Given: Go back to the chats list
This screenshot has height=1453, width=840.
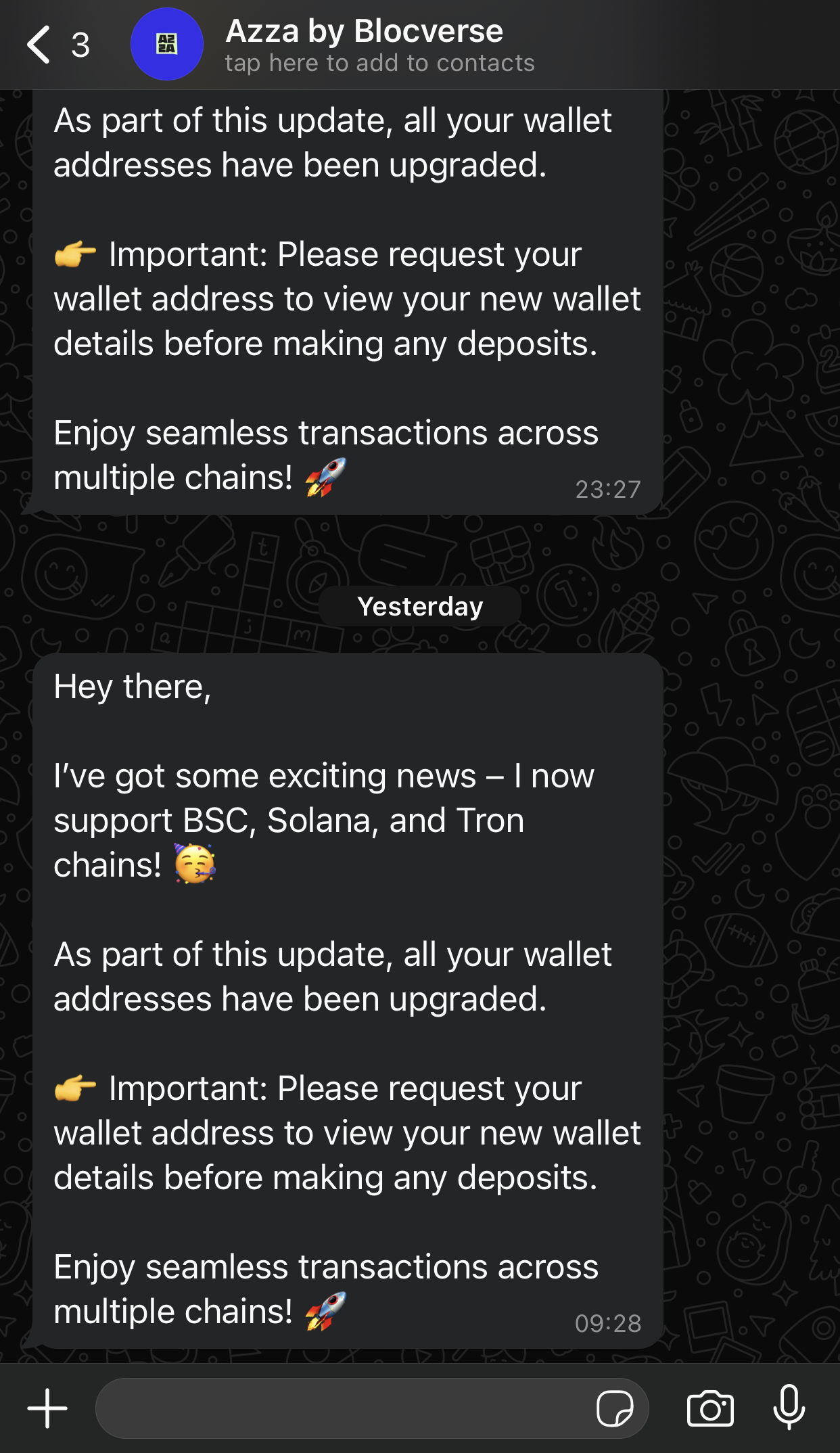Looking at the screenshot, I should pyautogui.click(x=57, y=45).
